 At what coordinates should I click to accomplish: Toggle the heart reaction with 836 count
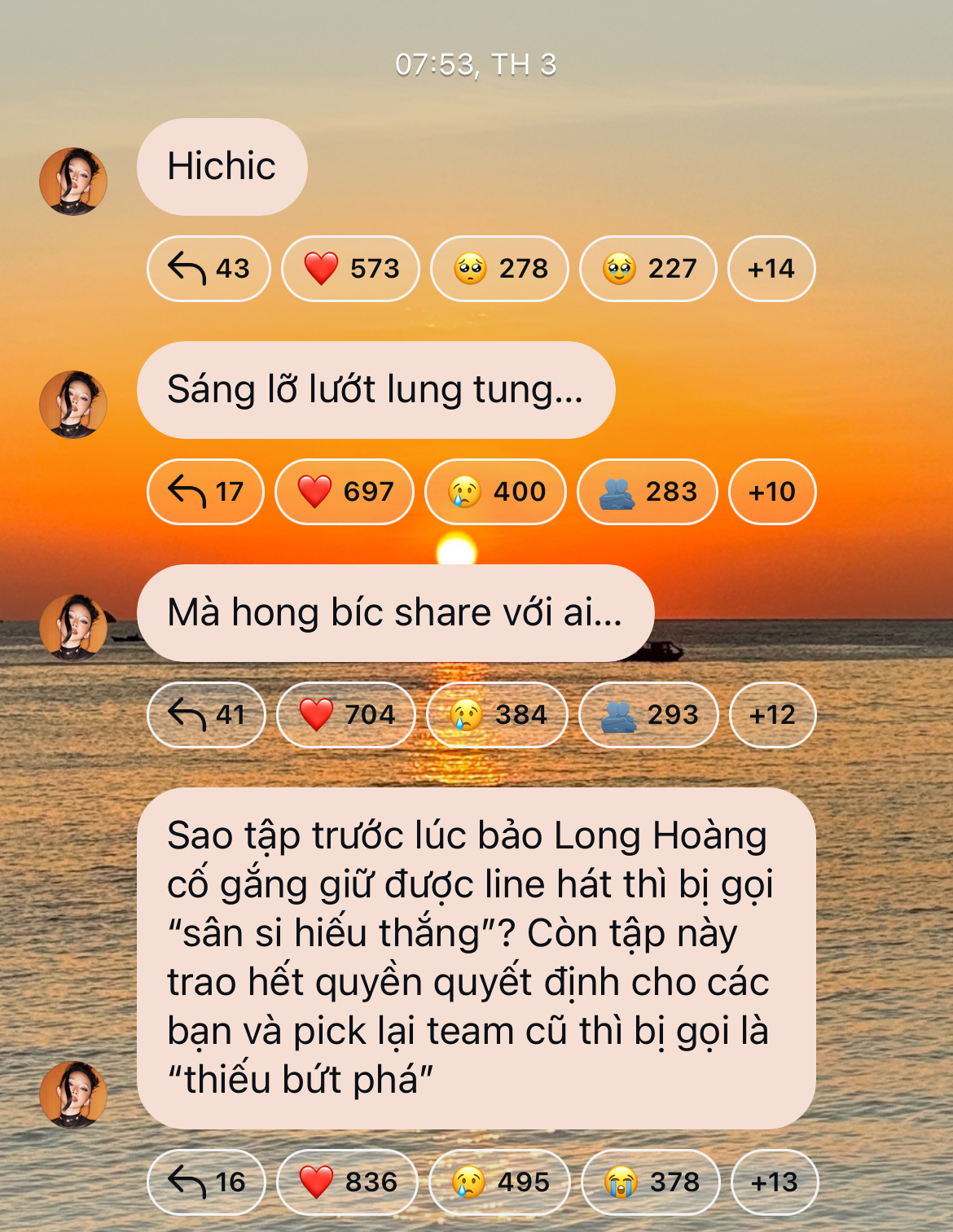pyautogui.click(x=345, y=1182)
